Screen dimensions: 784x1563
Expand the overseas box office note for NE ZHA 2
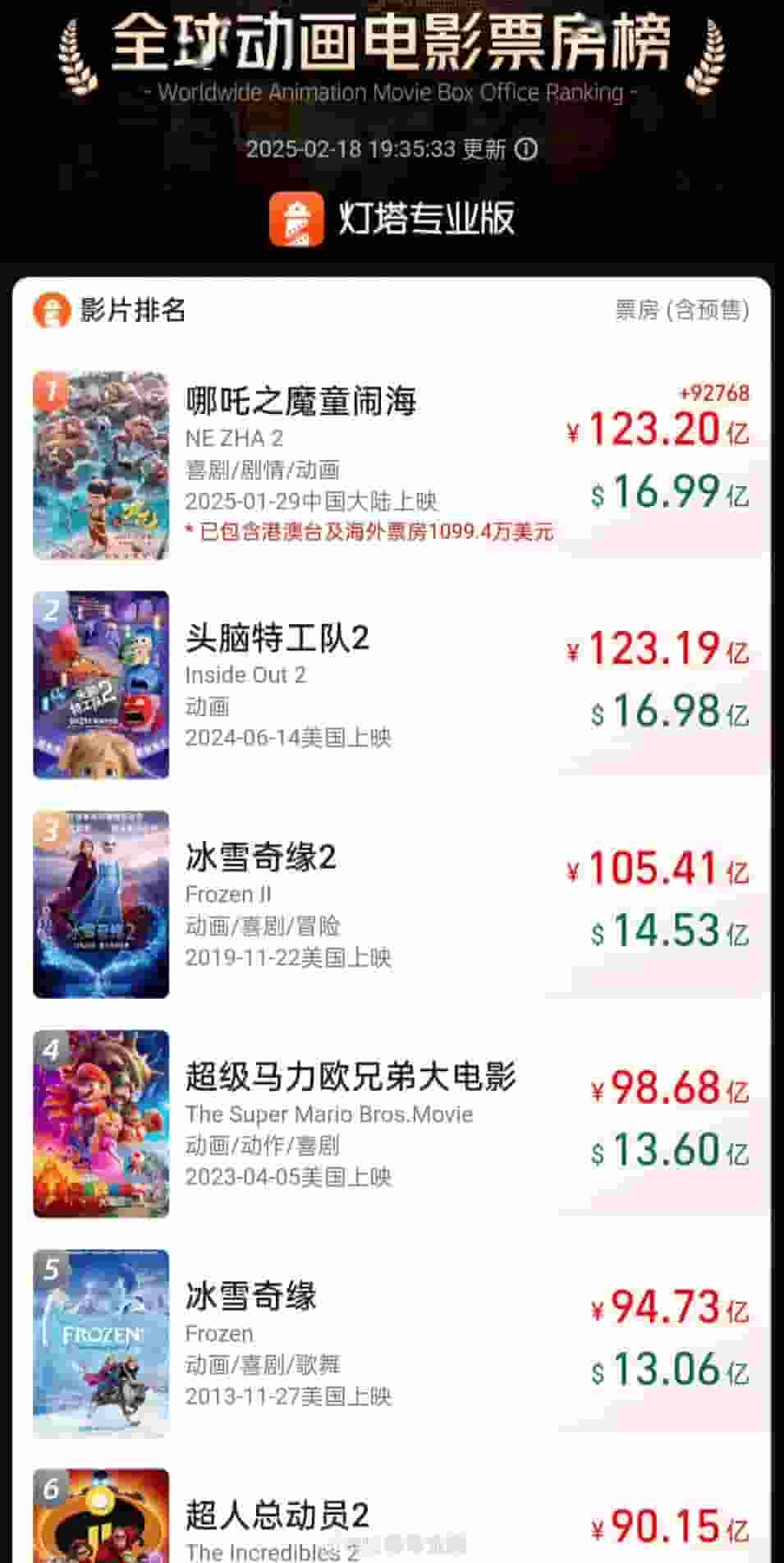coord(368,533)
